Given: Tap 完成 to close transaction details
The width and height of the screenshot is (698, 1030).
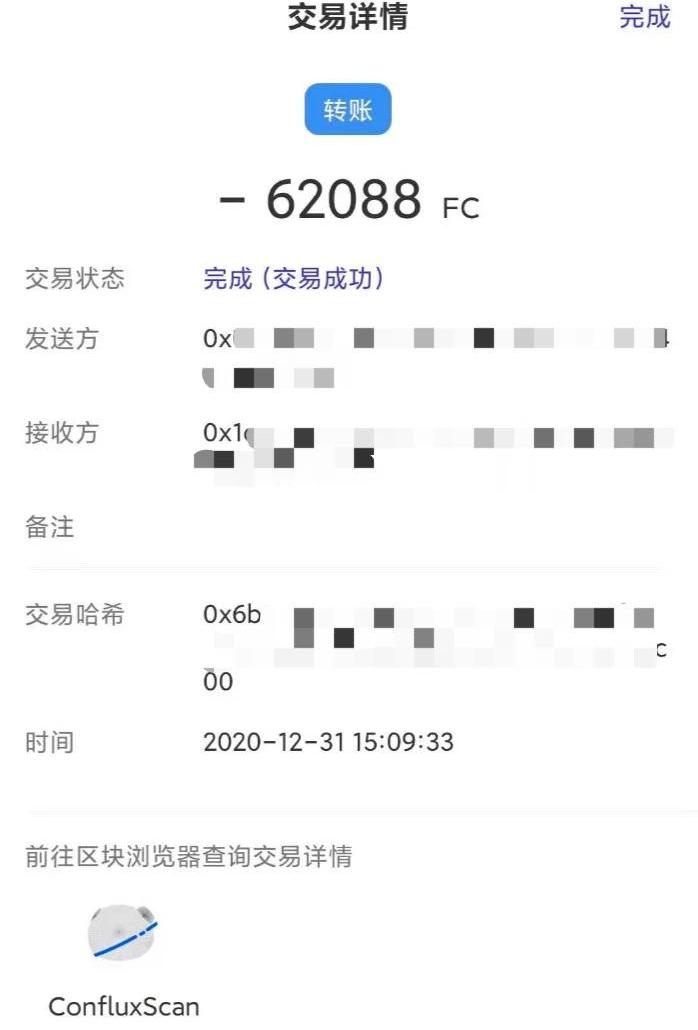Looking at the screenshot, I should coord(644,17).
